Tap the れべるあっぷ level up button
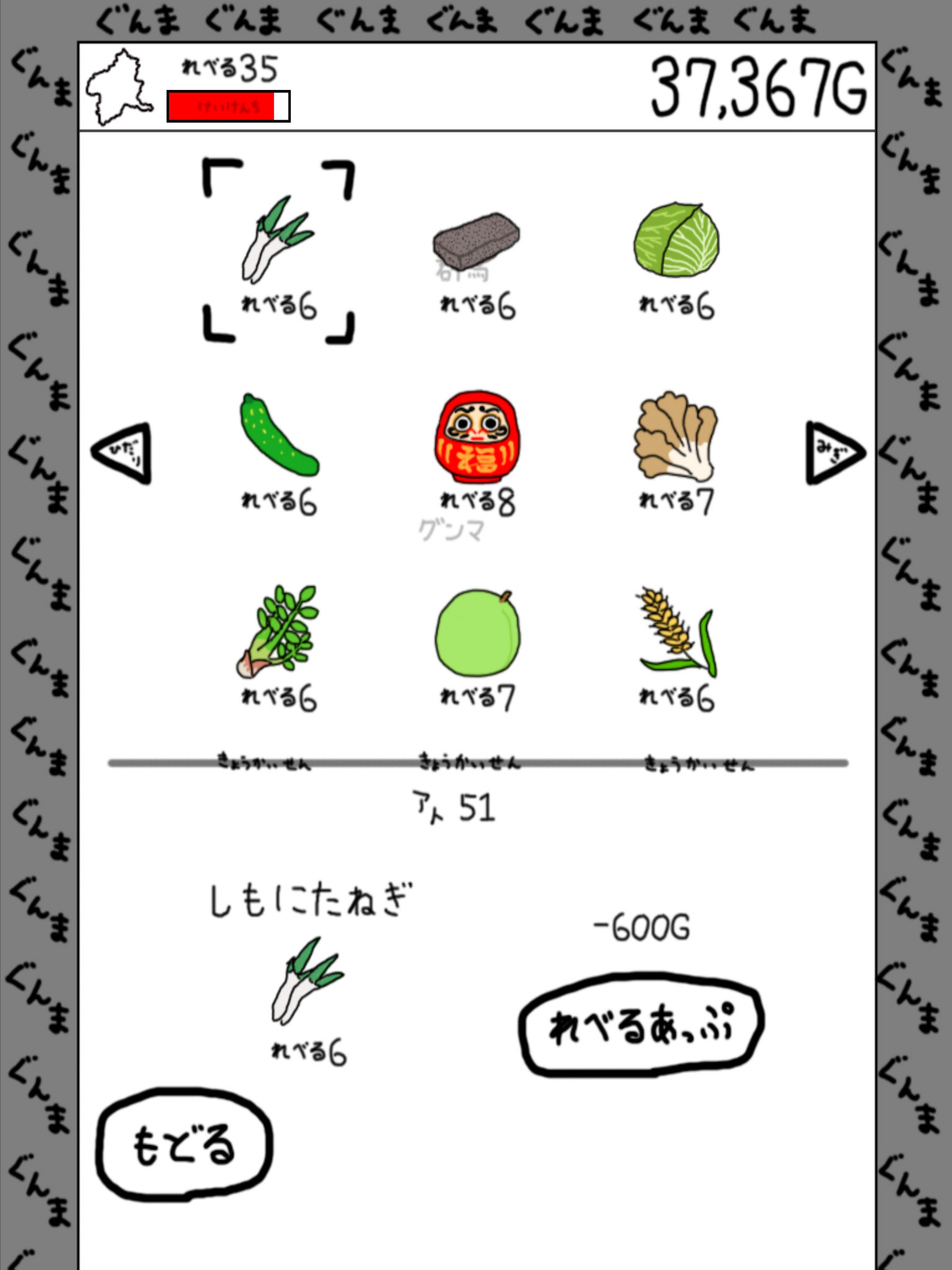The height and width of the screenshot is (1270, 952). (x=641, y=1024)
